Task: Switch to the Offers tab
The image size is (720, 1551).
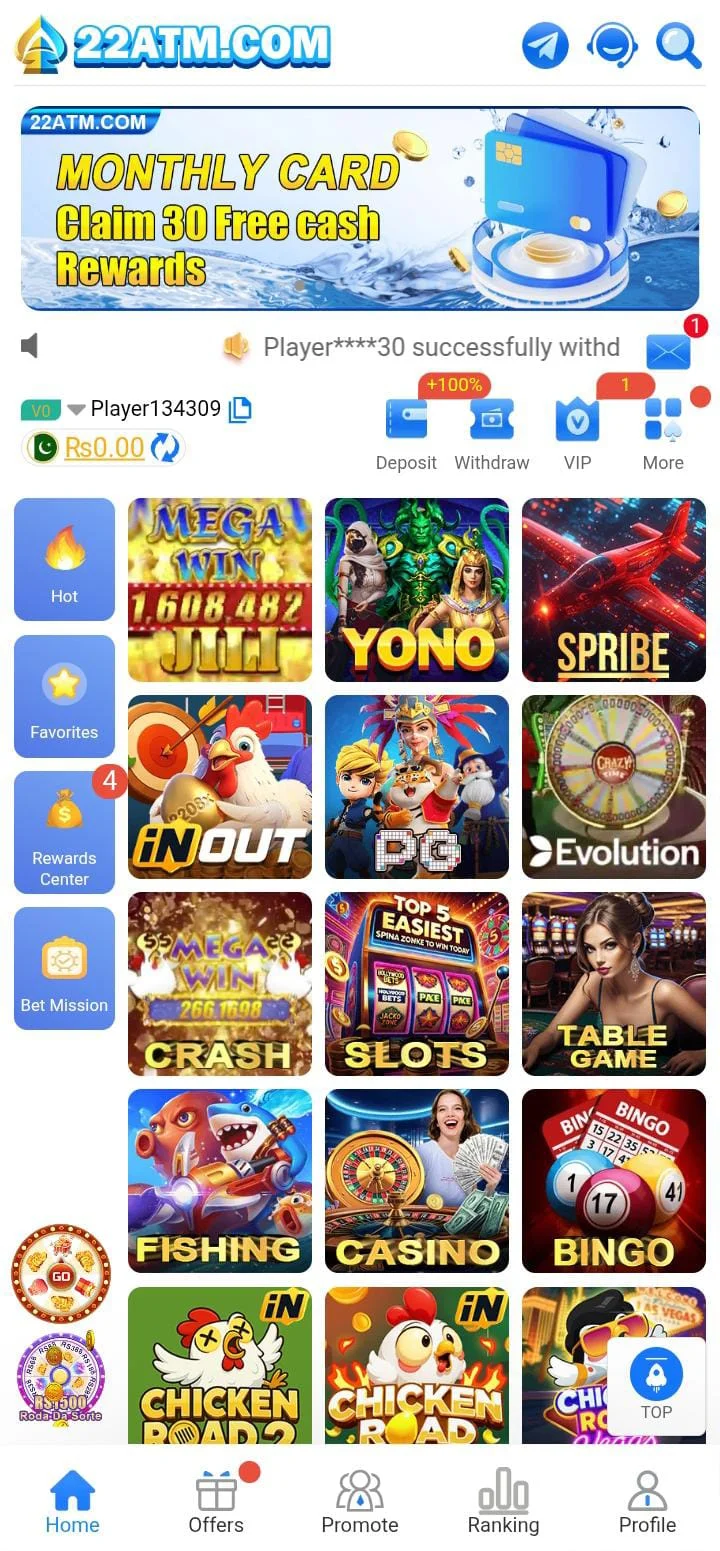Action: (x=216, y=1501)
